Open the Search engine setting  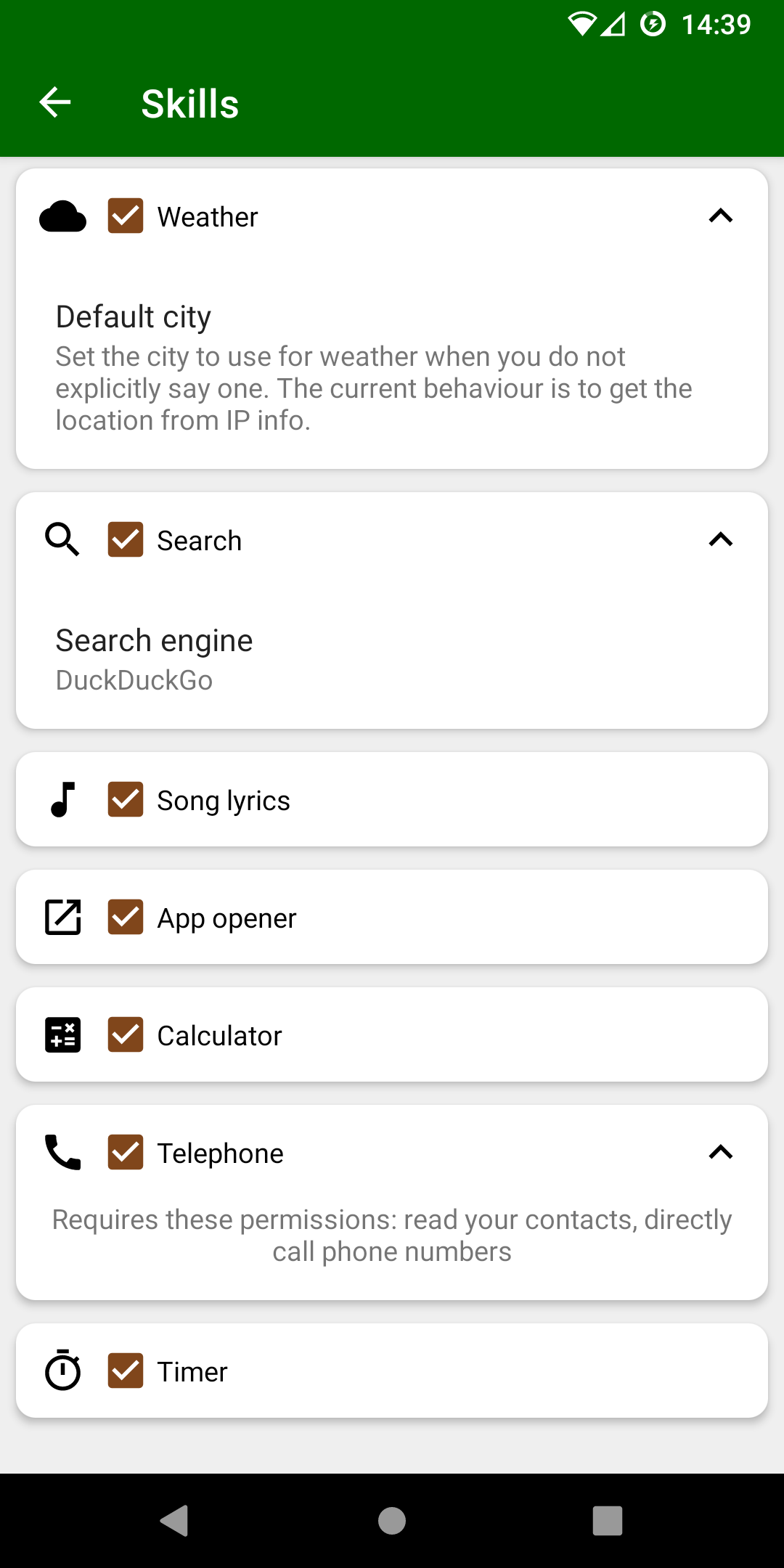pos(392,660)
